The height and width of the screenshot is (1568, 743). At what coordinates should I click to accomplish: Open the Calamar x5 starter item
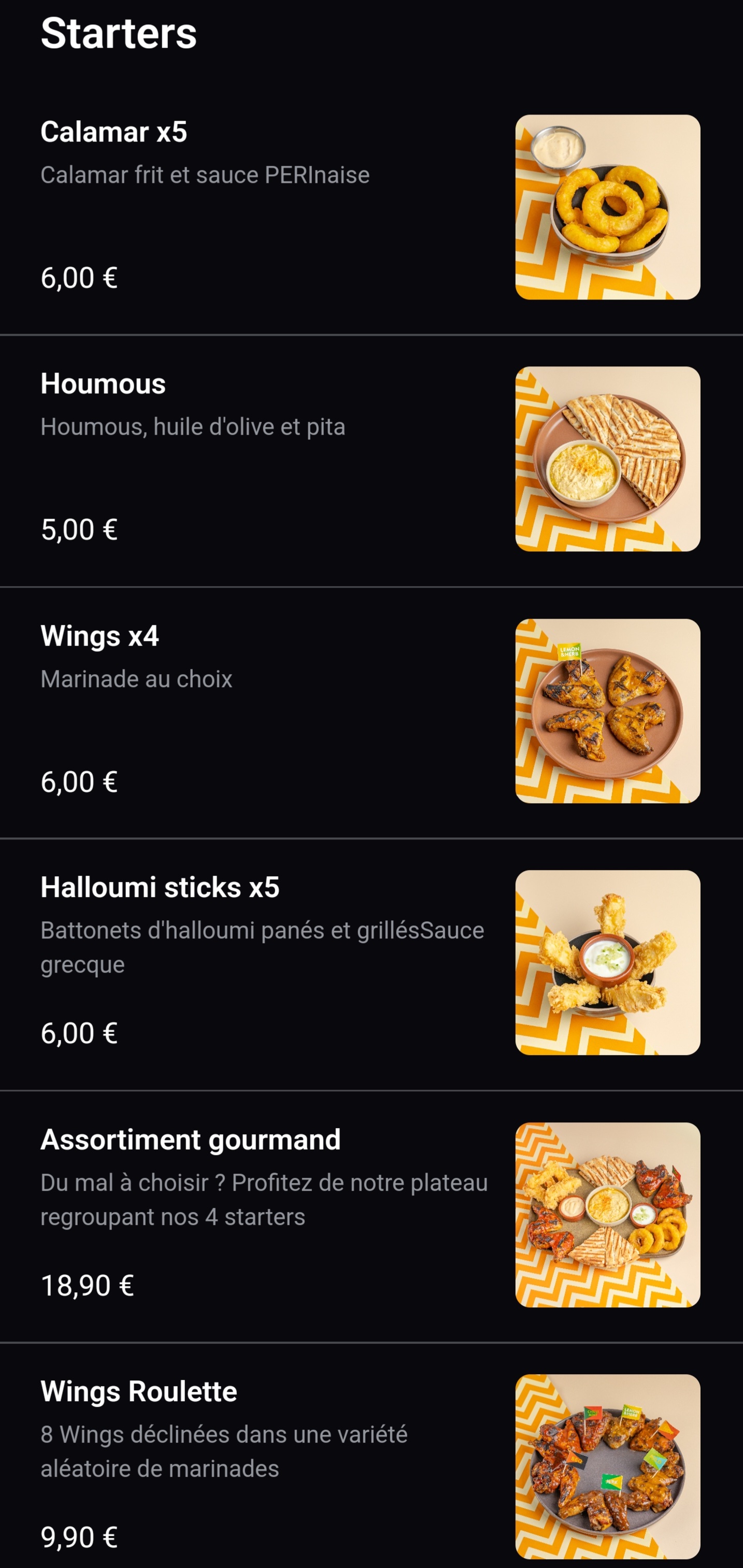click(114, 132)
